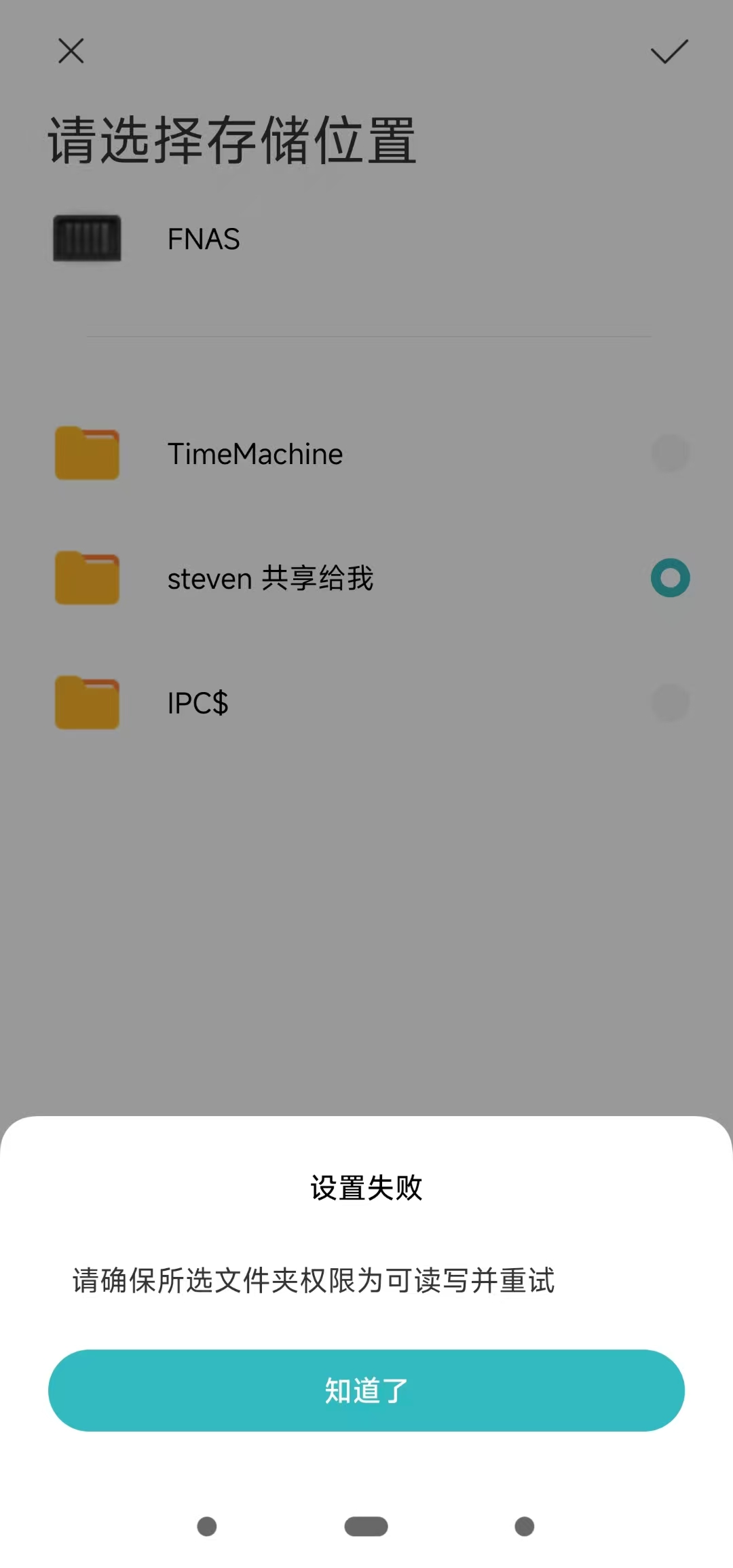
Task: Click the 设置失败 dialog title
Action: click(x=366, y=1187)
